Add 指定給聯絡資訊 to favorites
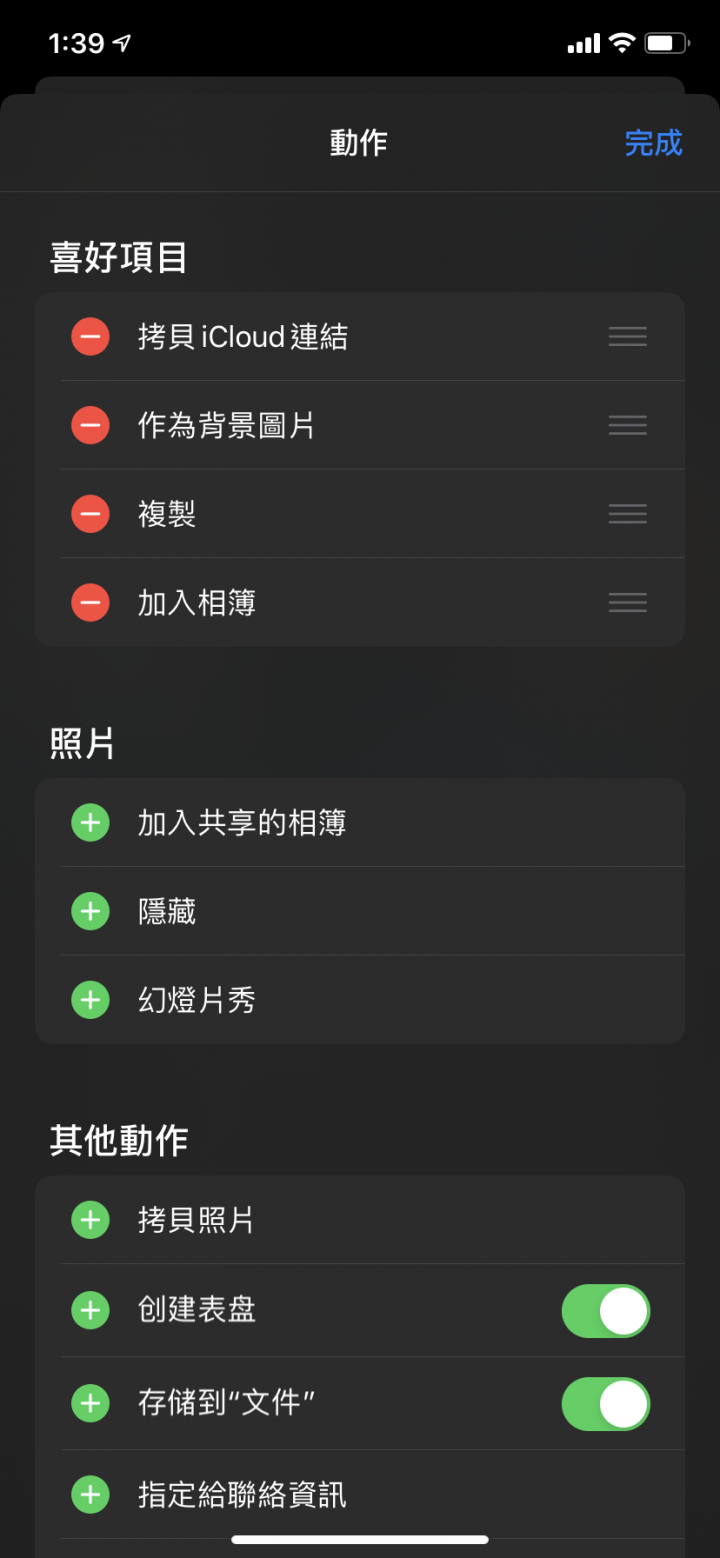Image resolution: width=720 pixels, height=1558 pixels. (x=90, y=1495)
